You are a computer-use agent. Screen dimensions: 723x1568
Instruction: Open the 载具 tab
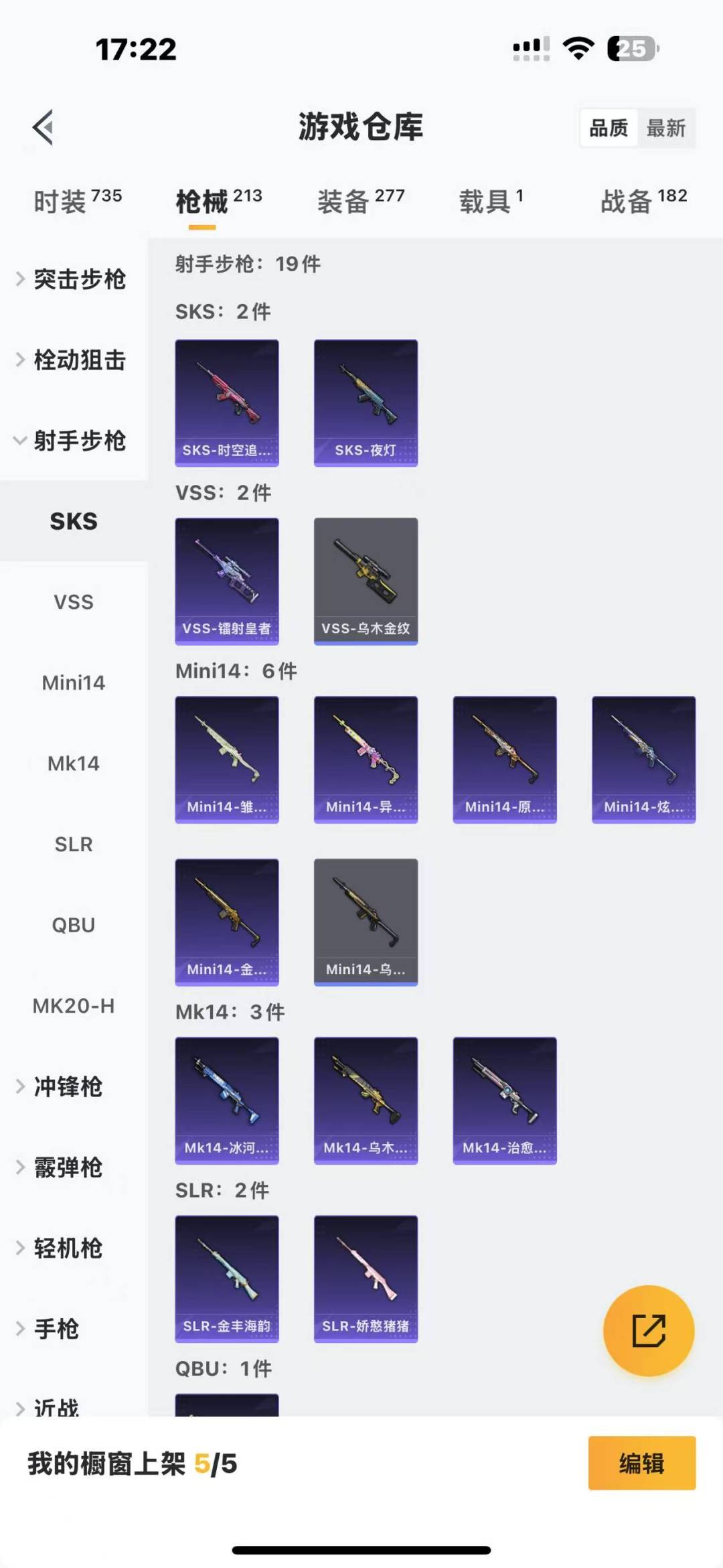[x=491, y=201]
